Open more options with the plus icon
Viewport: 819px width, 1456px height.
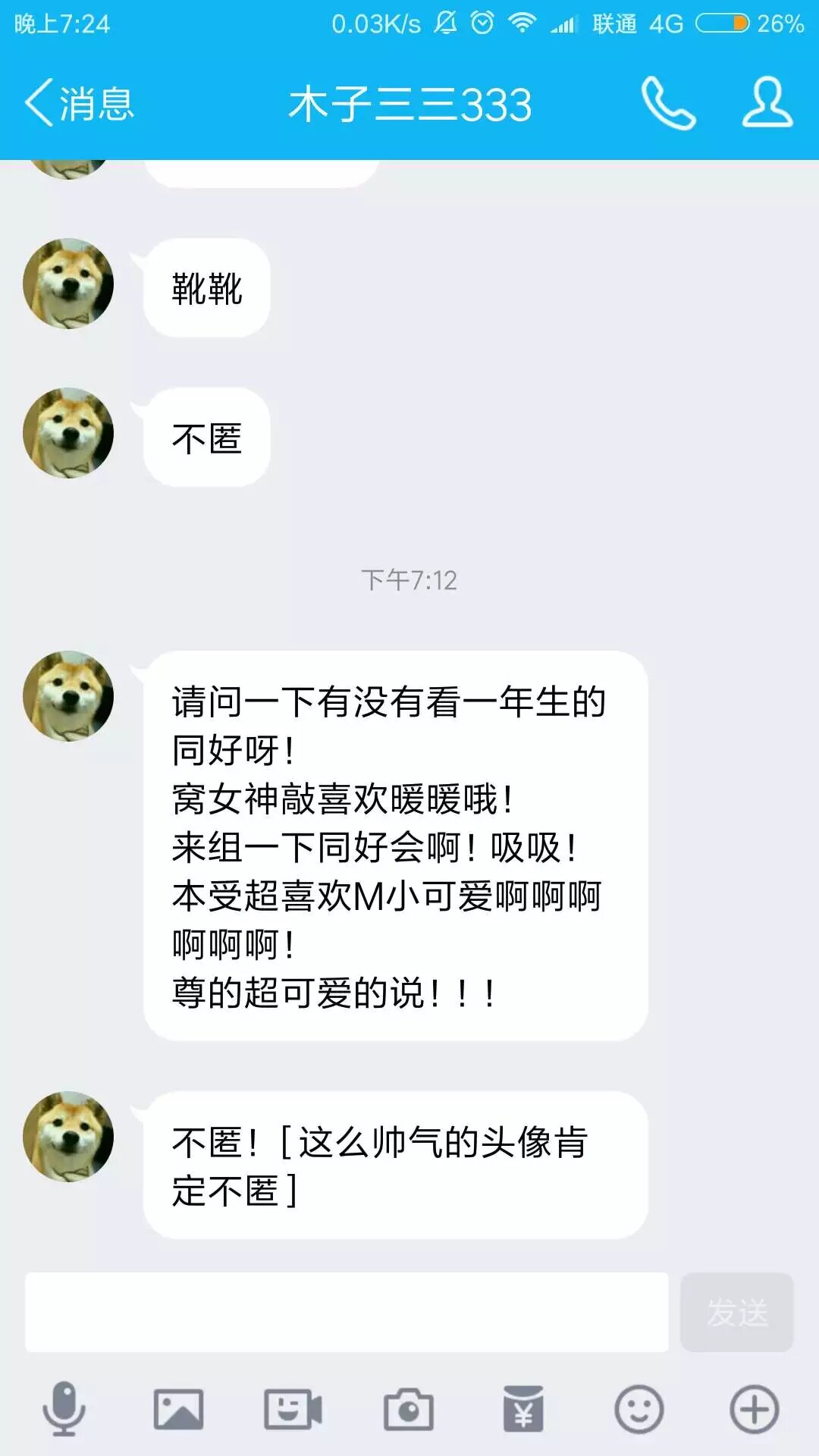[x=754, y=1409]
